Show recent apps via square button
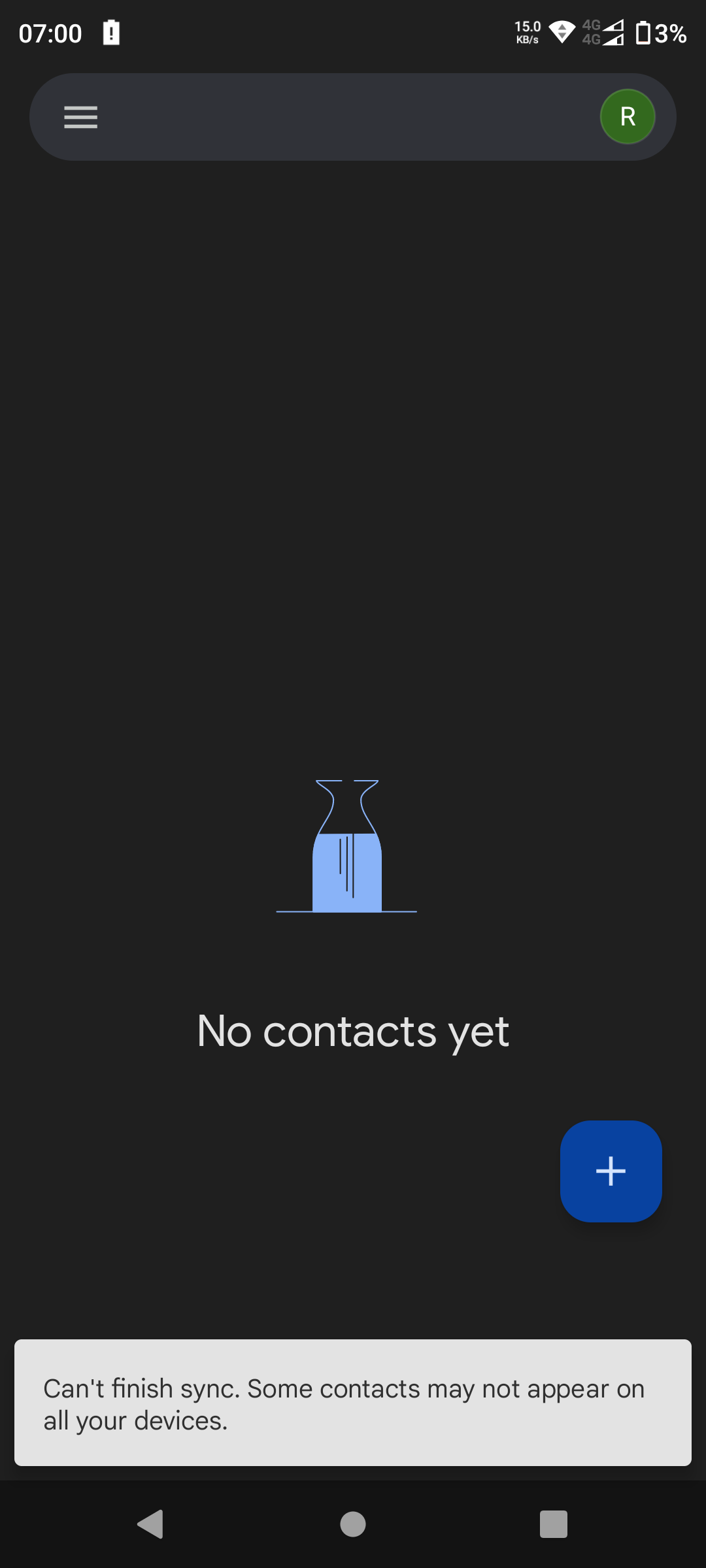Screen dimensions: 706x1568 tap(554, 1524)
